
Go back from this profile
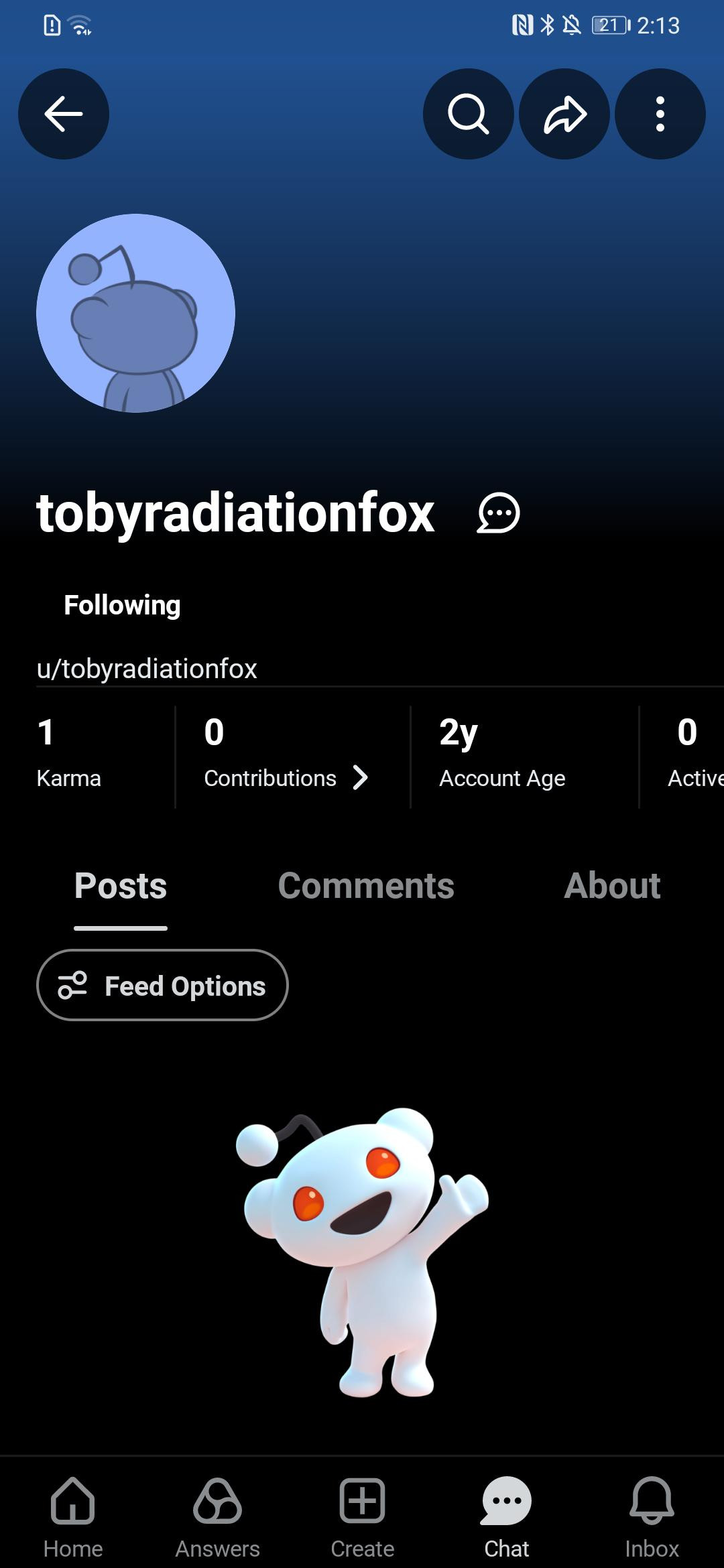64,114
